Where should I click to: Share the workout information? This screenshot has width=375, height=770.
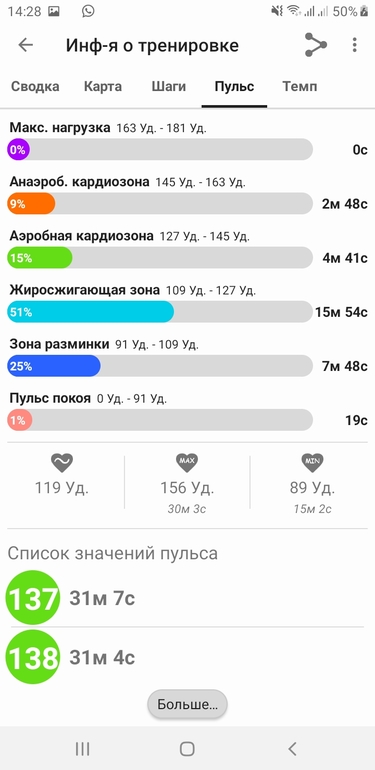[x=316, y=45]
